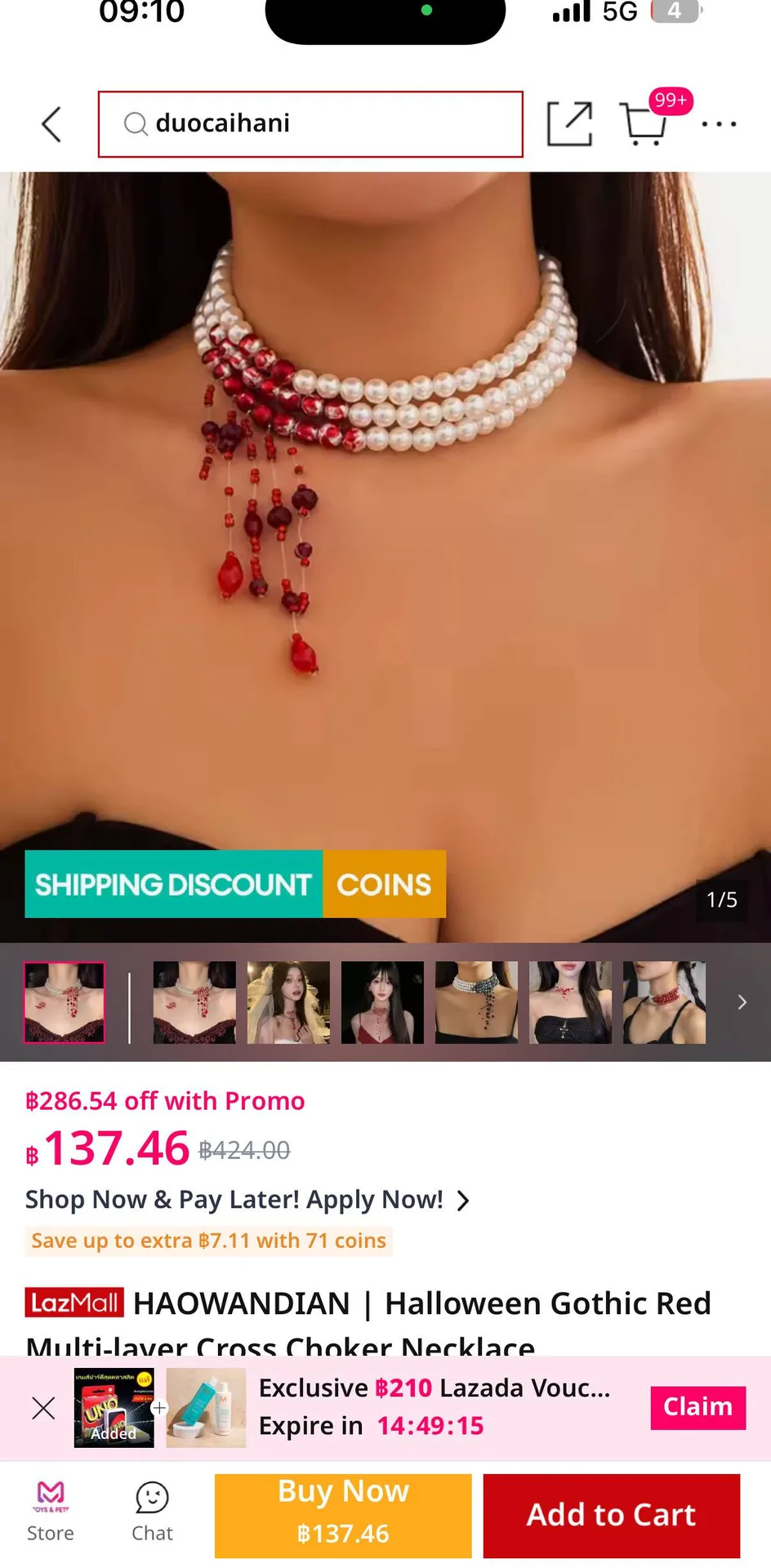Screen dimensions: 771x1568
Task: Open the three-dot overflow menu
Action: click(x=719, y=124)
